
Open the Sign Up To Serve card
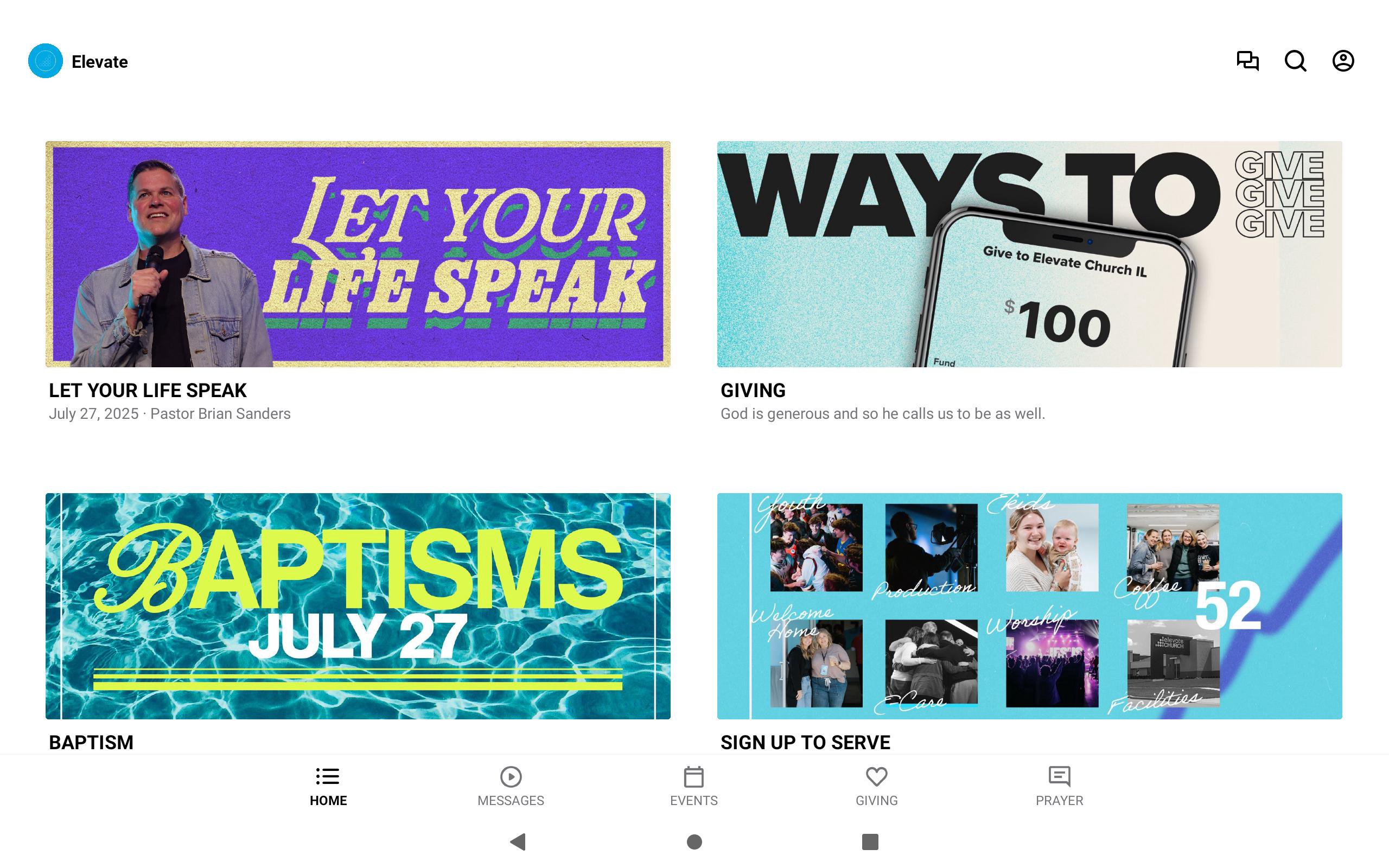1029,605
